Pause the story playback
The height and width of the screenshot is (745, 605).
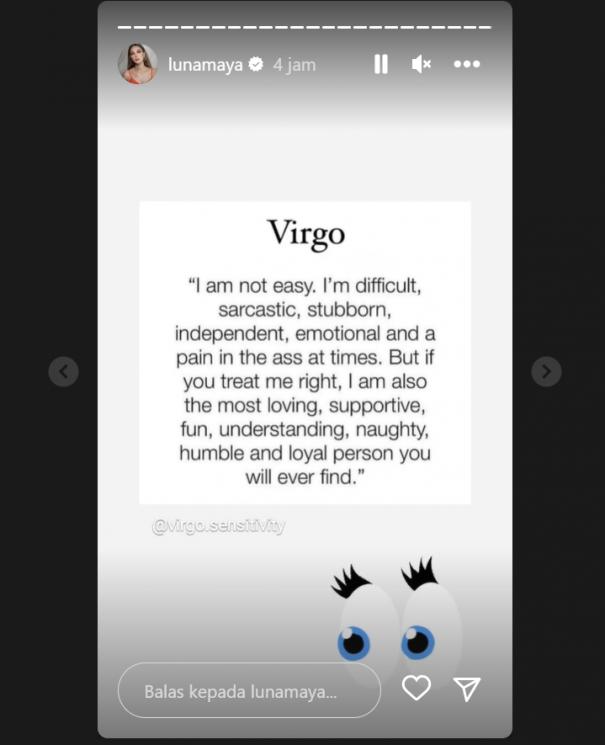pos(381,64)
